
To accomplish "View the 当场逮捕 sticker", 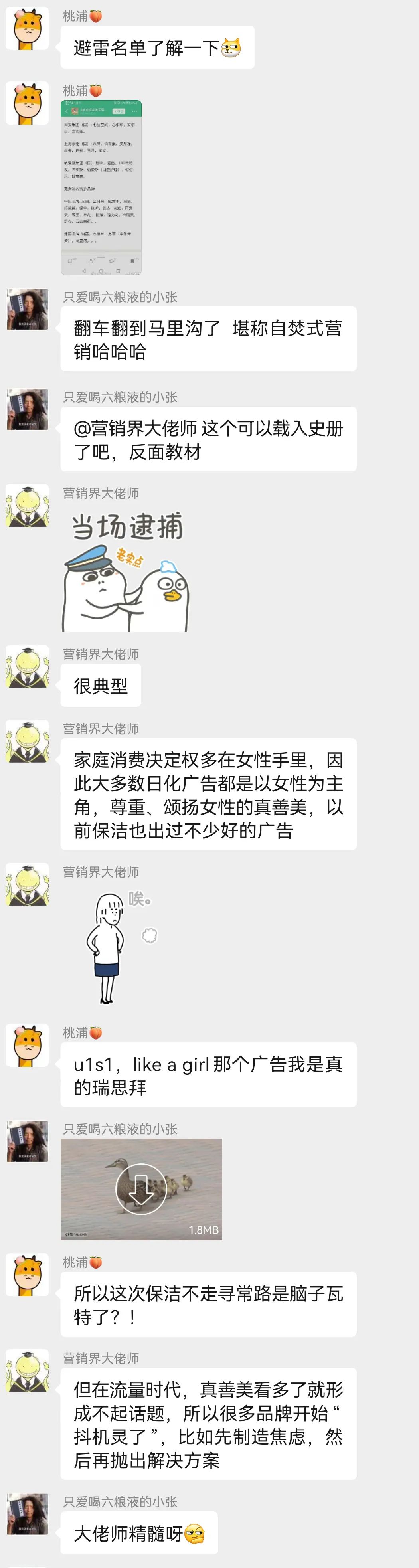I will (126, 571).
